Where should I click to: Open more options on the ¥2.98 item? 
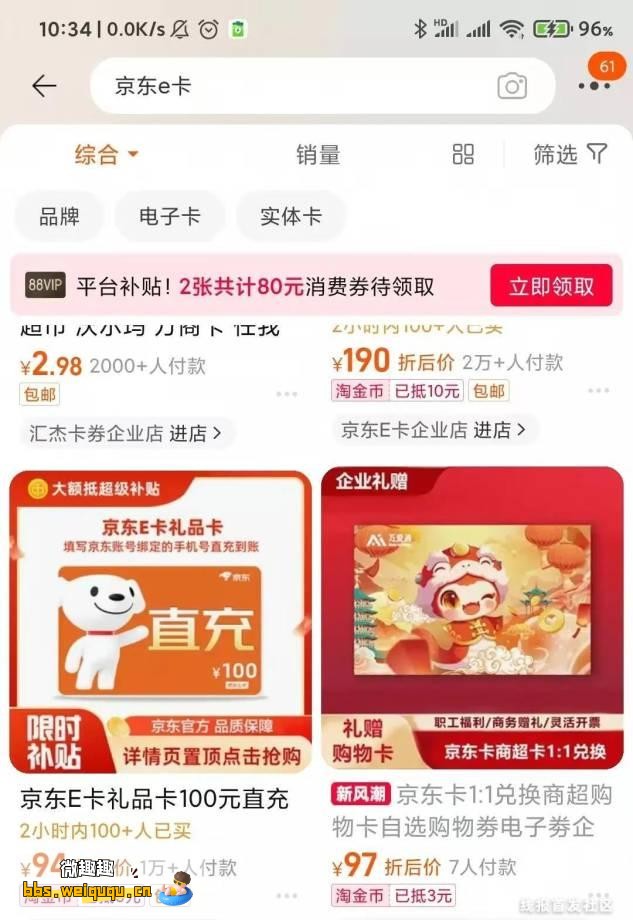pyautogui.click(x=287, y=394)
